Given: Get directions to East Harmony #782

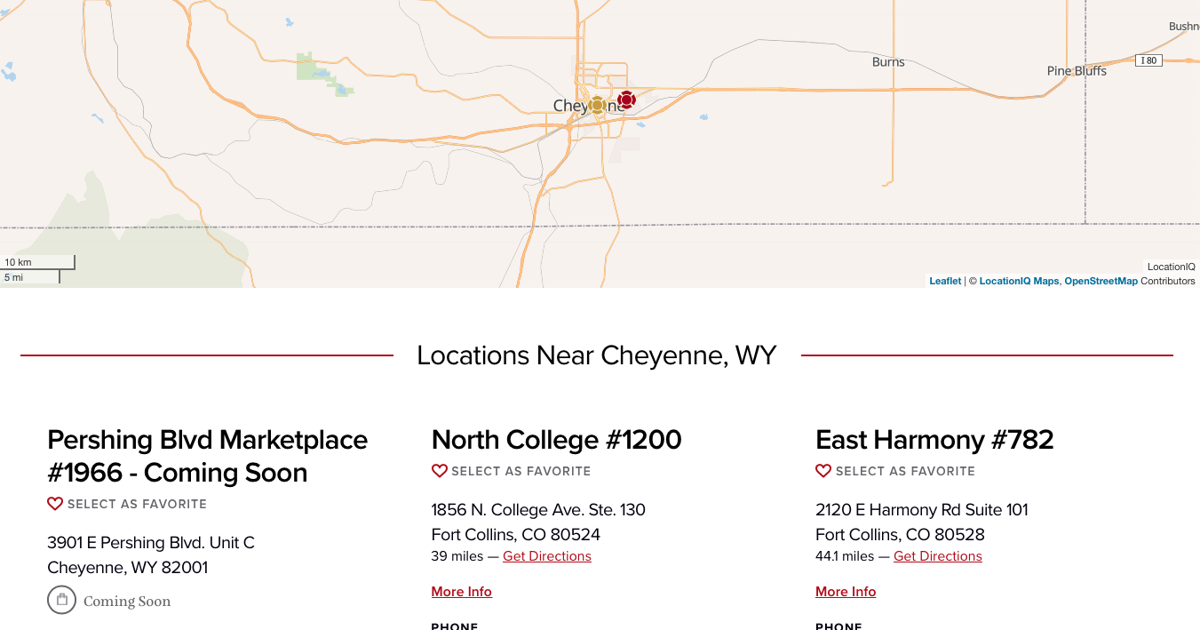Looking at the screenshot, I should 937,556.
